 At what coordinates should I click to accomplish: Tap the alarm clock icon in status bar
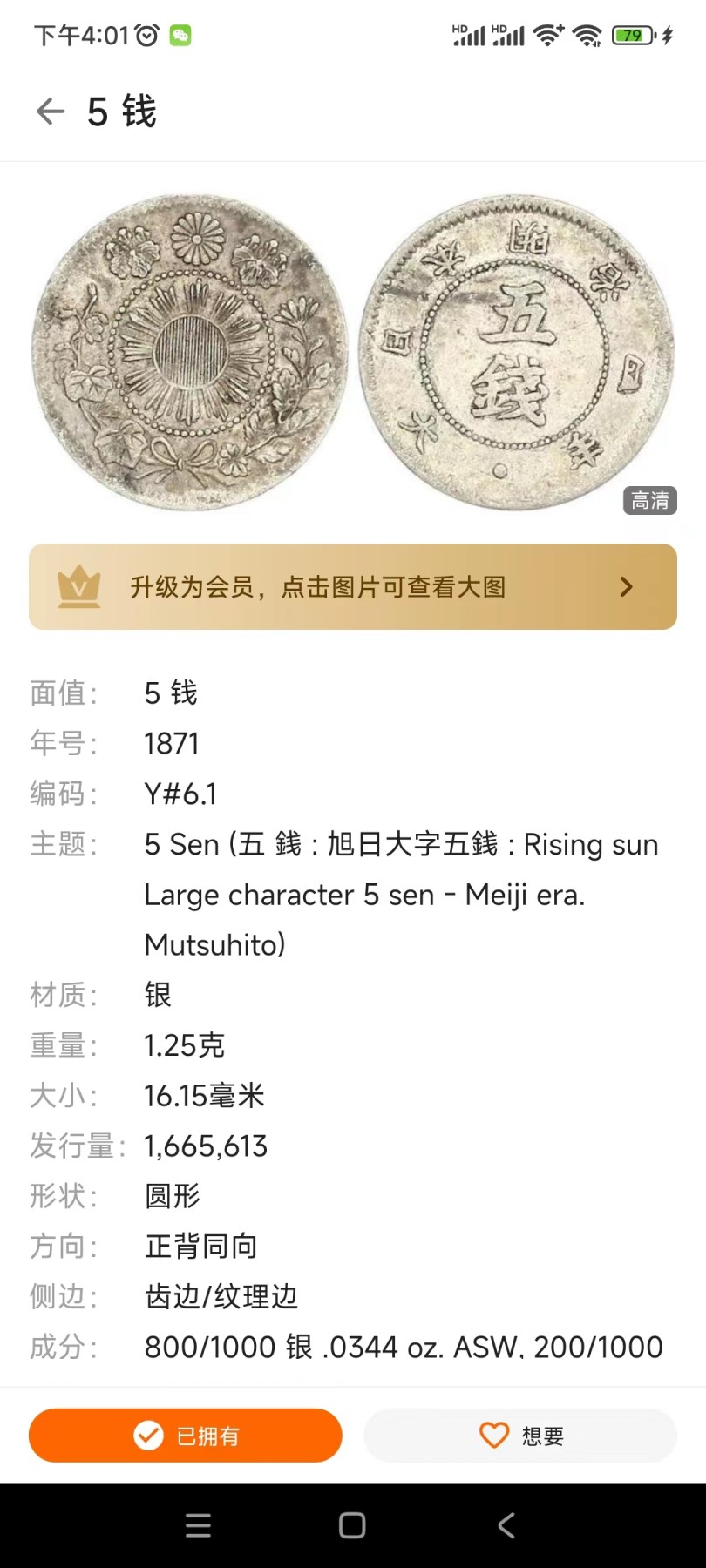[x=146, y=35]
